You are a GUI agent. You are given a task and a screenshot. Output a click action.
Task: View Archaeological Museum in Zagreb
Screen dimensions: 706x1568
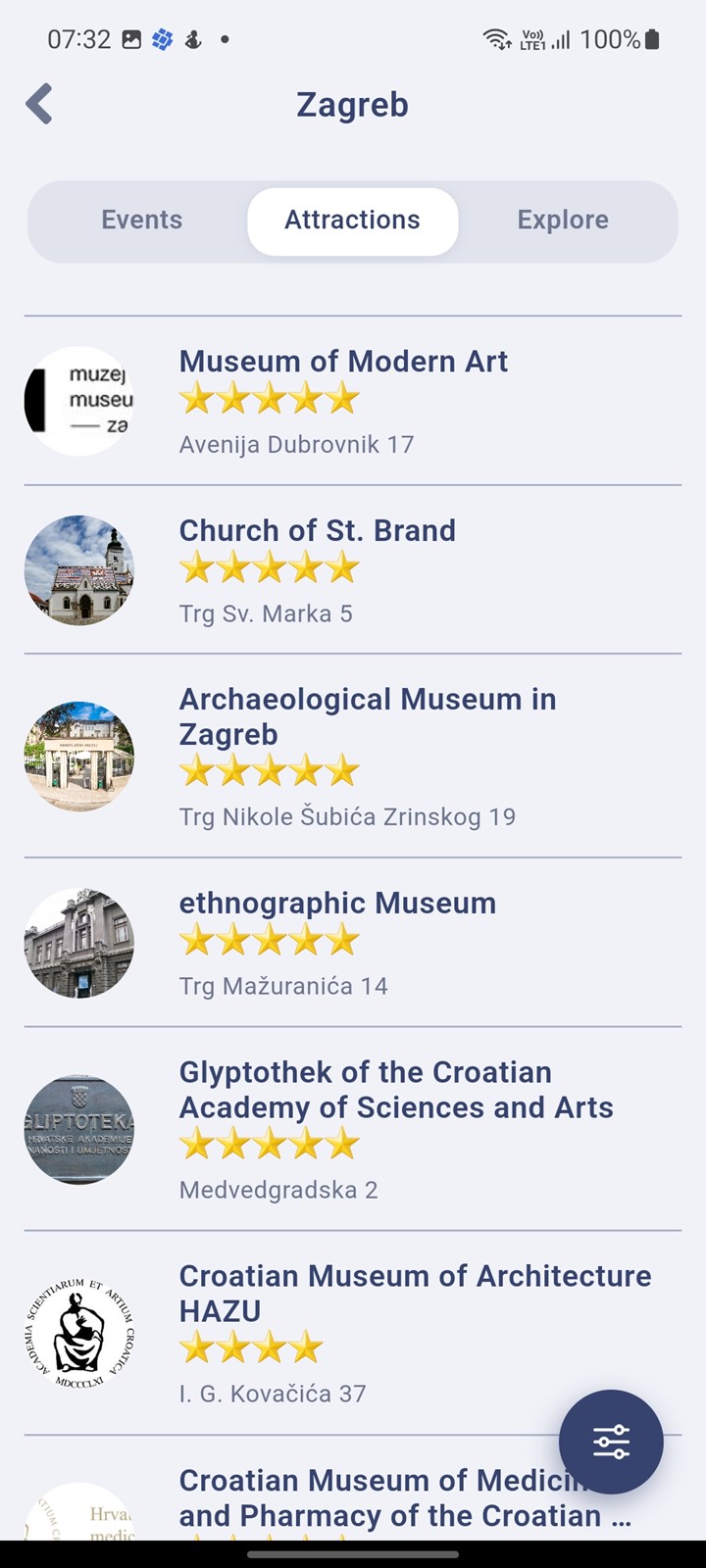[353, 756]
